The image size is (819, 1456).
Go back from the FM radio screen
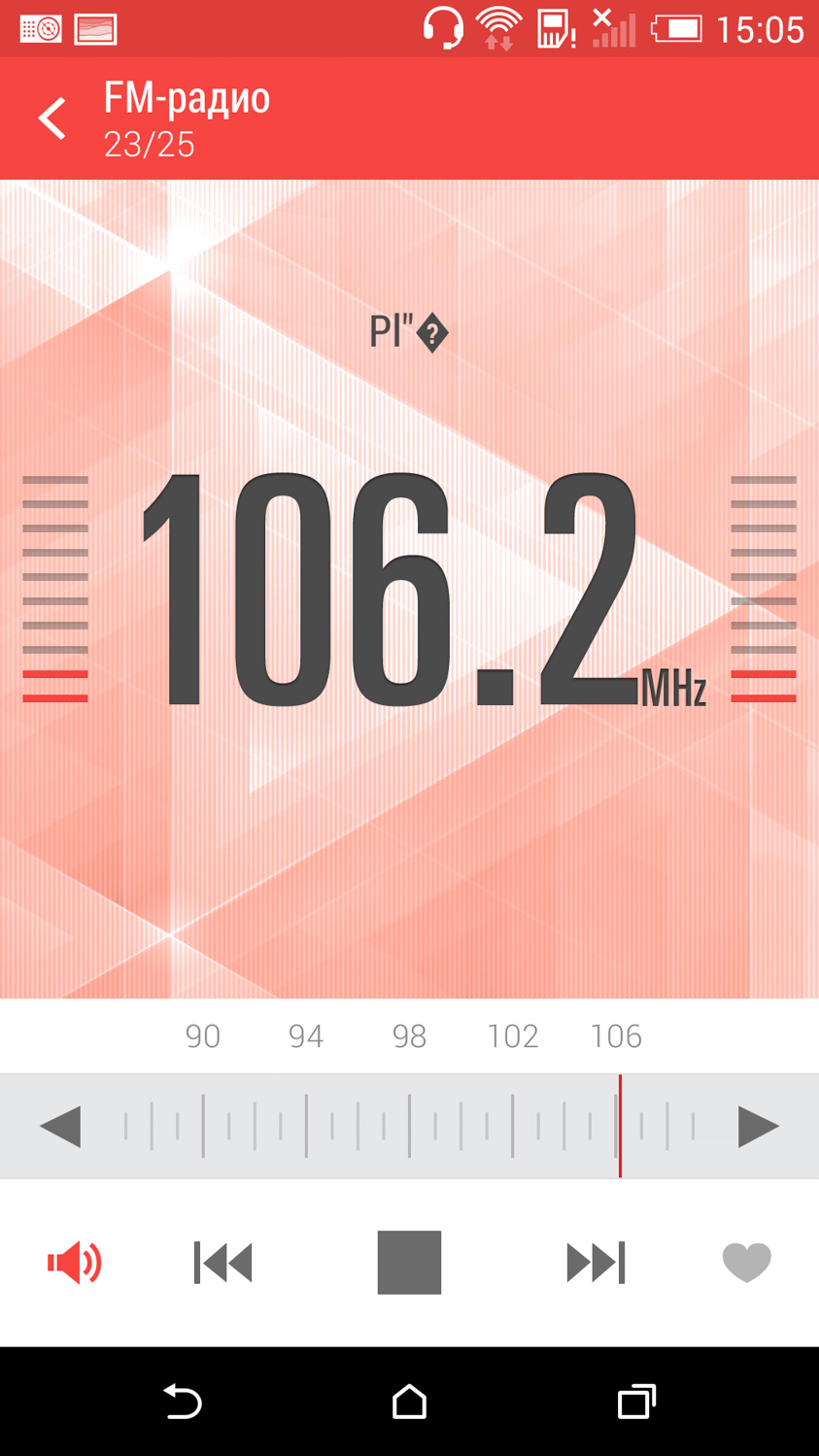coord(52,119)
